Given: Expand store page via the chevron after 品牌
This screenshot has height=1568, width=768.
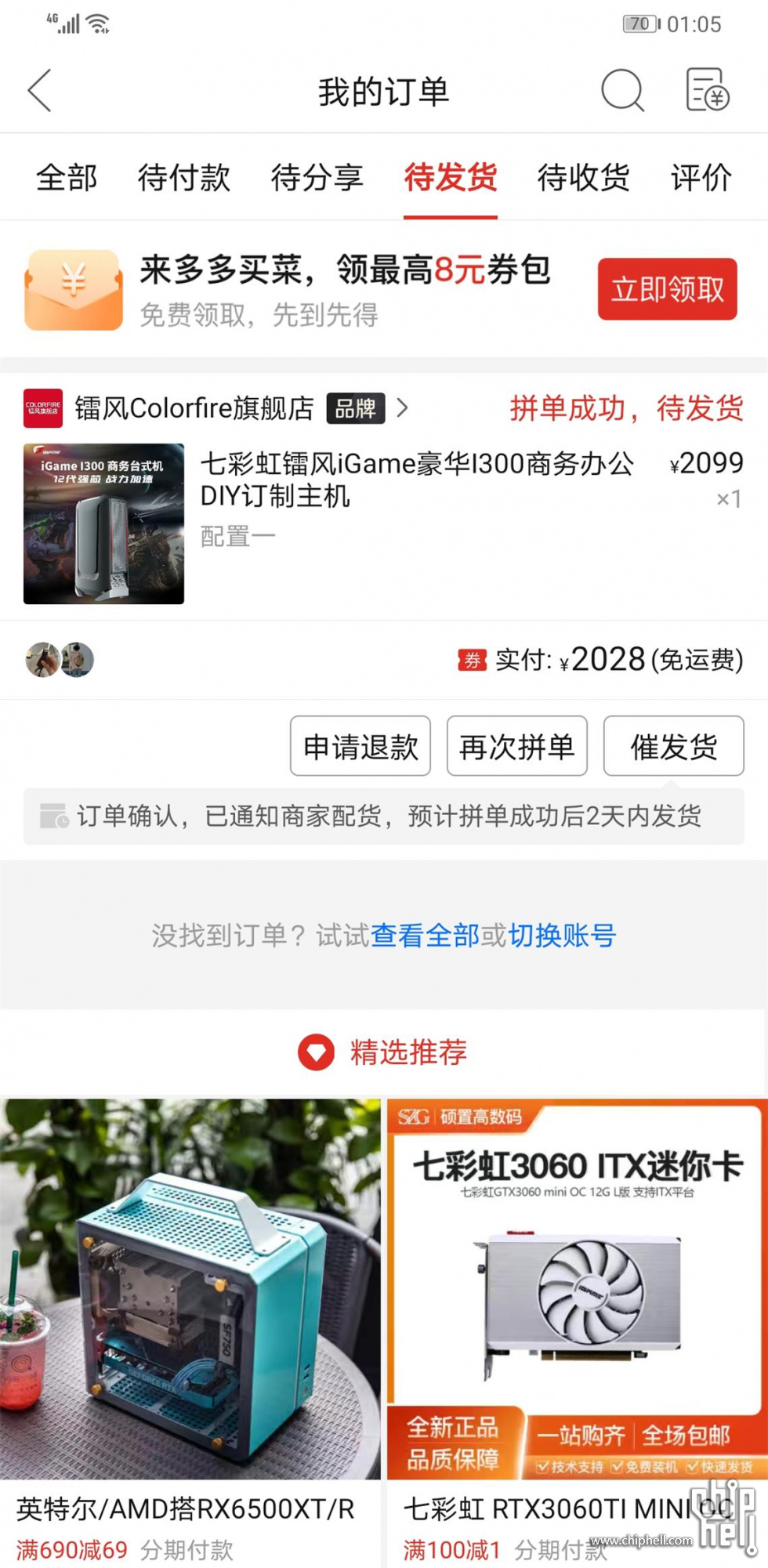Looking at the screenshot, I should [404, 408].
